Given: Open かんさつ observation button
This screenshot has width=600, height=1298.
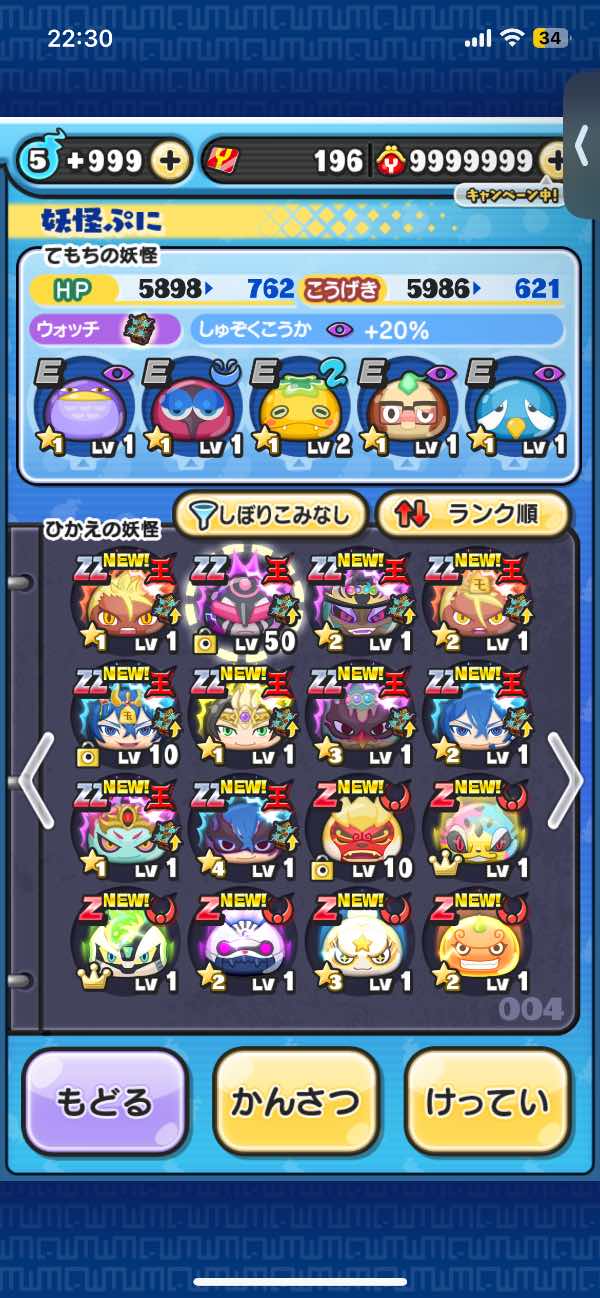Looking at the screenshot, I should click(296, 1103).
